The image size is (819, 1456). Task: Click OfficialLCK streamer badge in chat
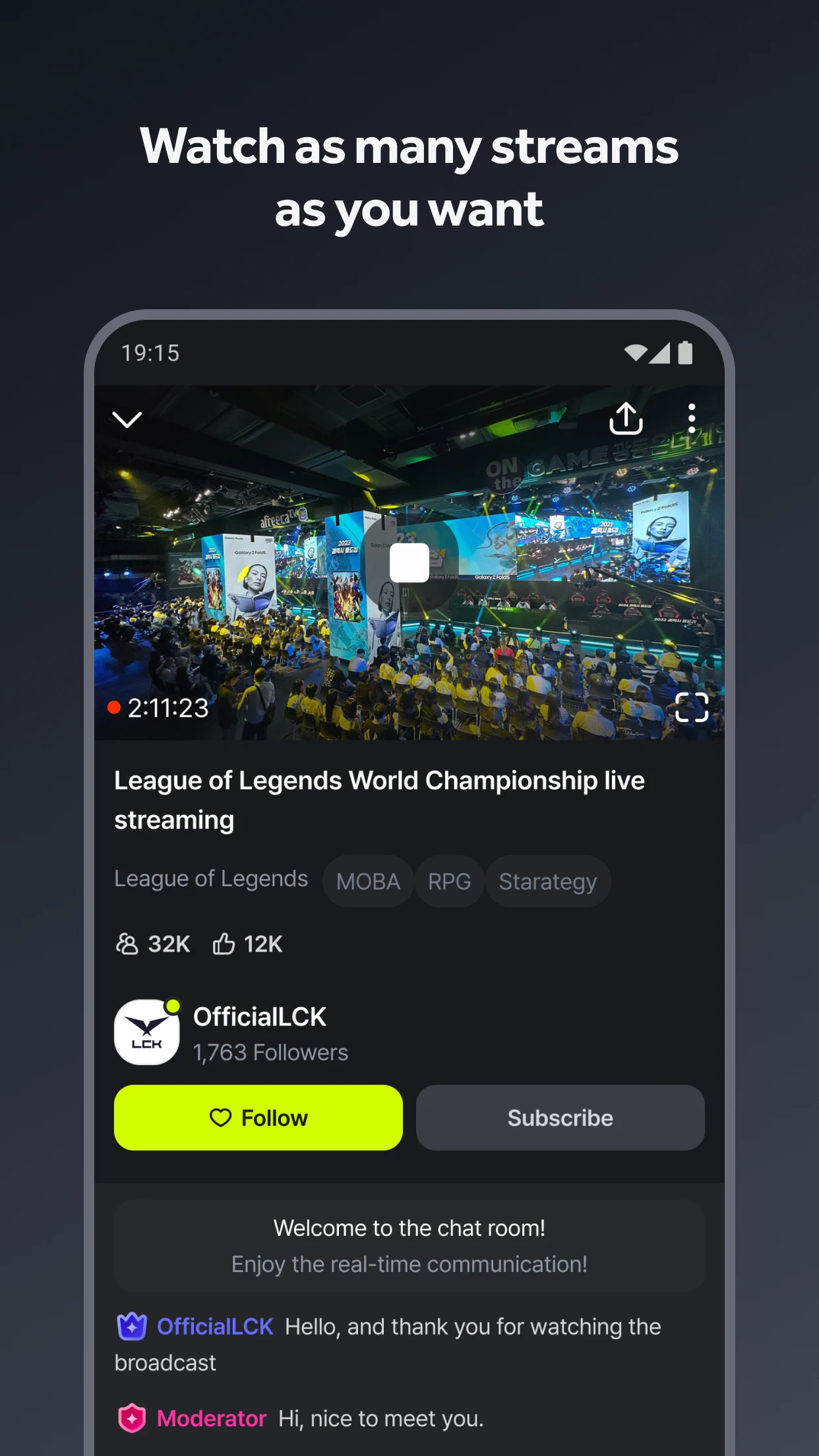[133, 1327]
